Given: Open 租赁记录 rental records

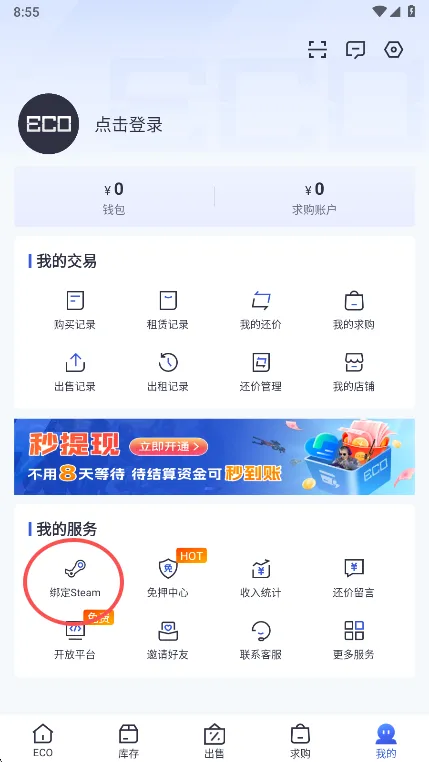Looking at the screenshot, I should [168, 310].
